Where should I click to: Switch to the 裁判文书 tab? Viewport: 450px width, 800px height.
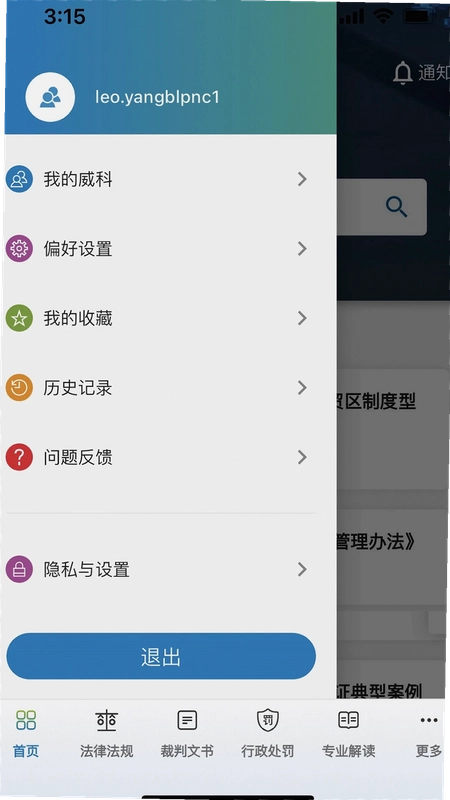click(187, 734)
